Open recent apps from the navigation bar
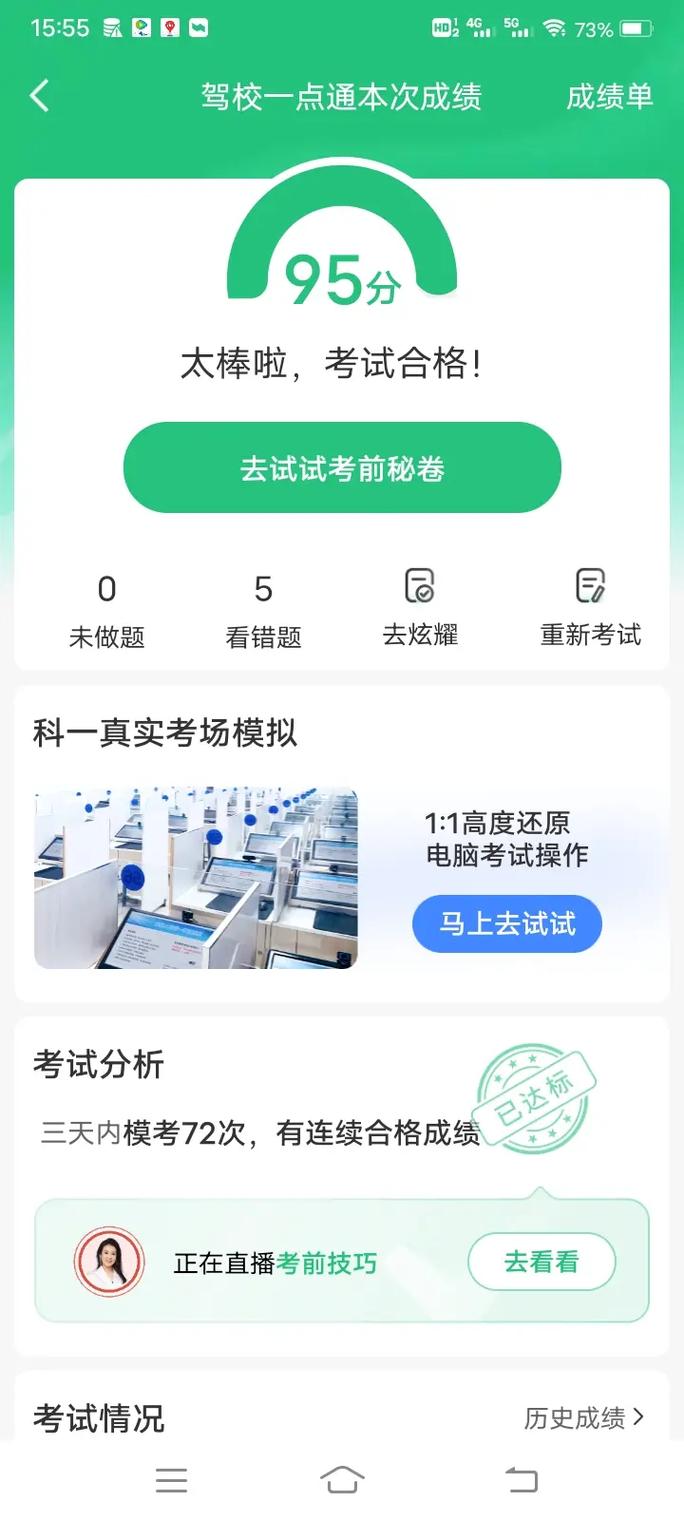Image resolution: width=684 pixels, height=1520 pixels. coord(171,1480)
